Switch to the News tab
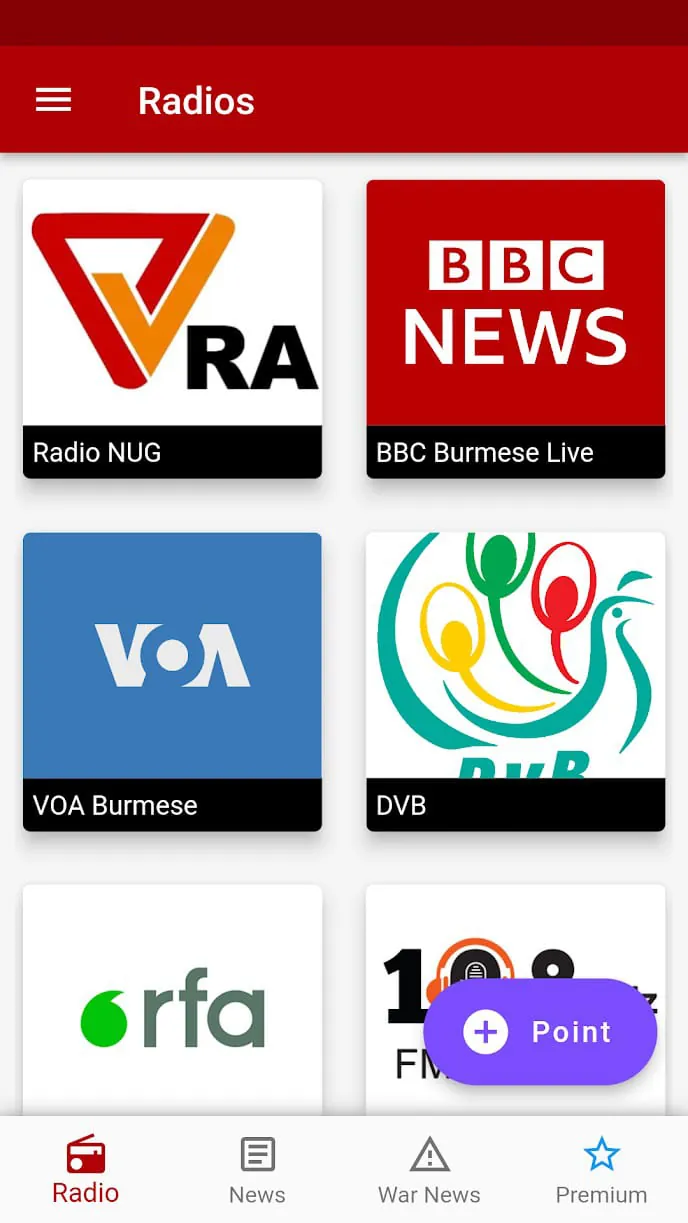Image resolution: width=688 pixels, height=1223 pixels. pyautogui.click(x=257, y=1170)
